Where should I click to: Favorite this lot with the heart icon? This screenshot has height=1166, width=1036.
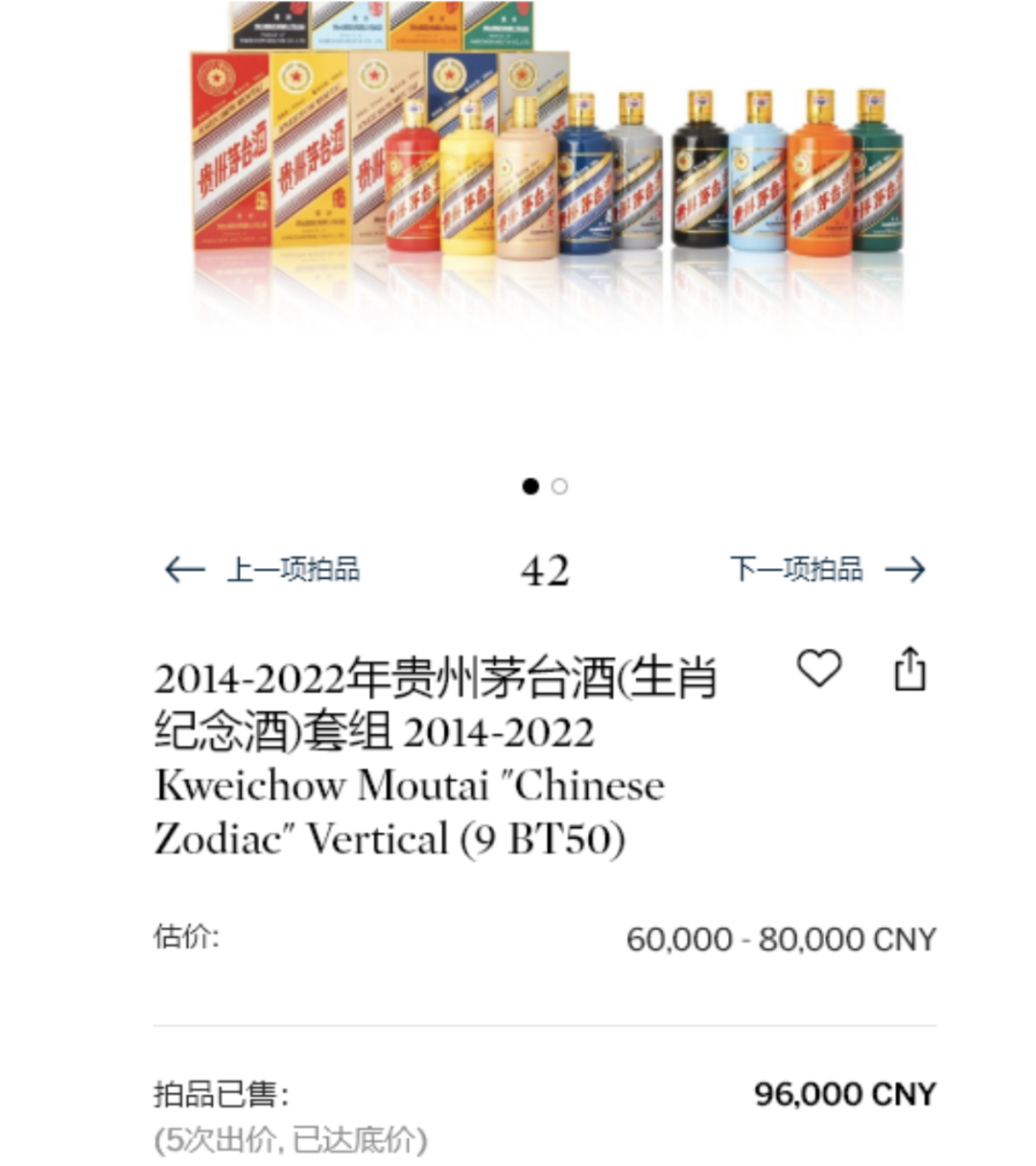point(819,668)
